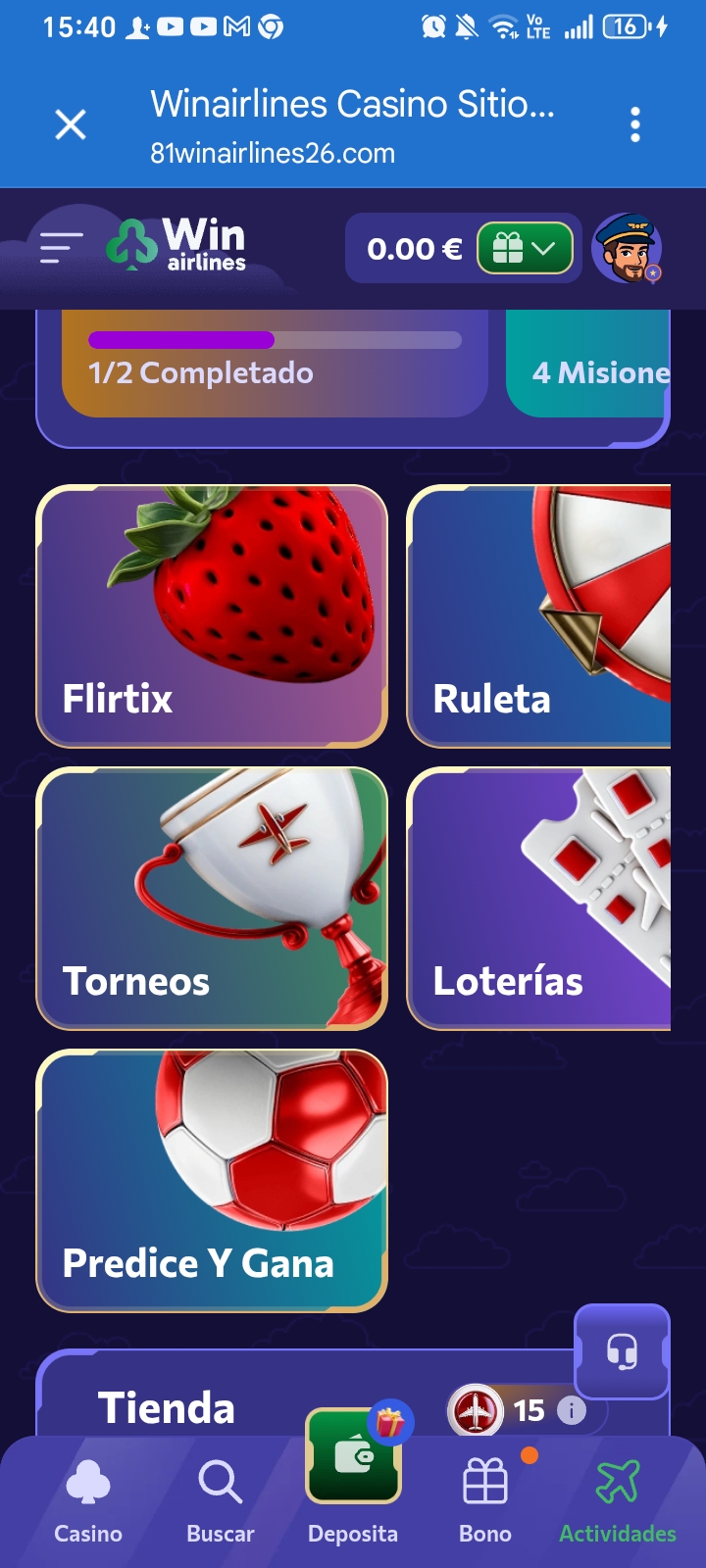Close the browser custom tab
Screen dimensions: 706x1568
[x=71, y=124]
